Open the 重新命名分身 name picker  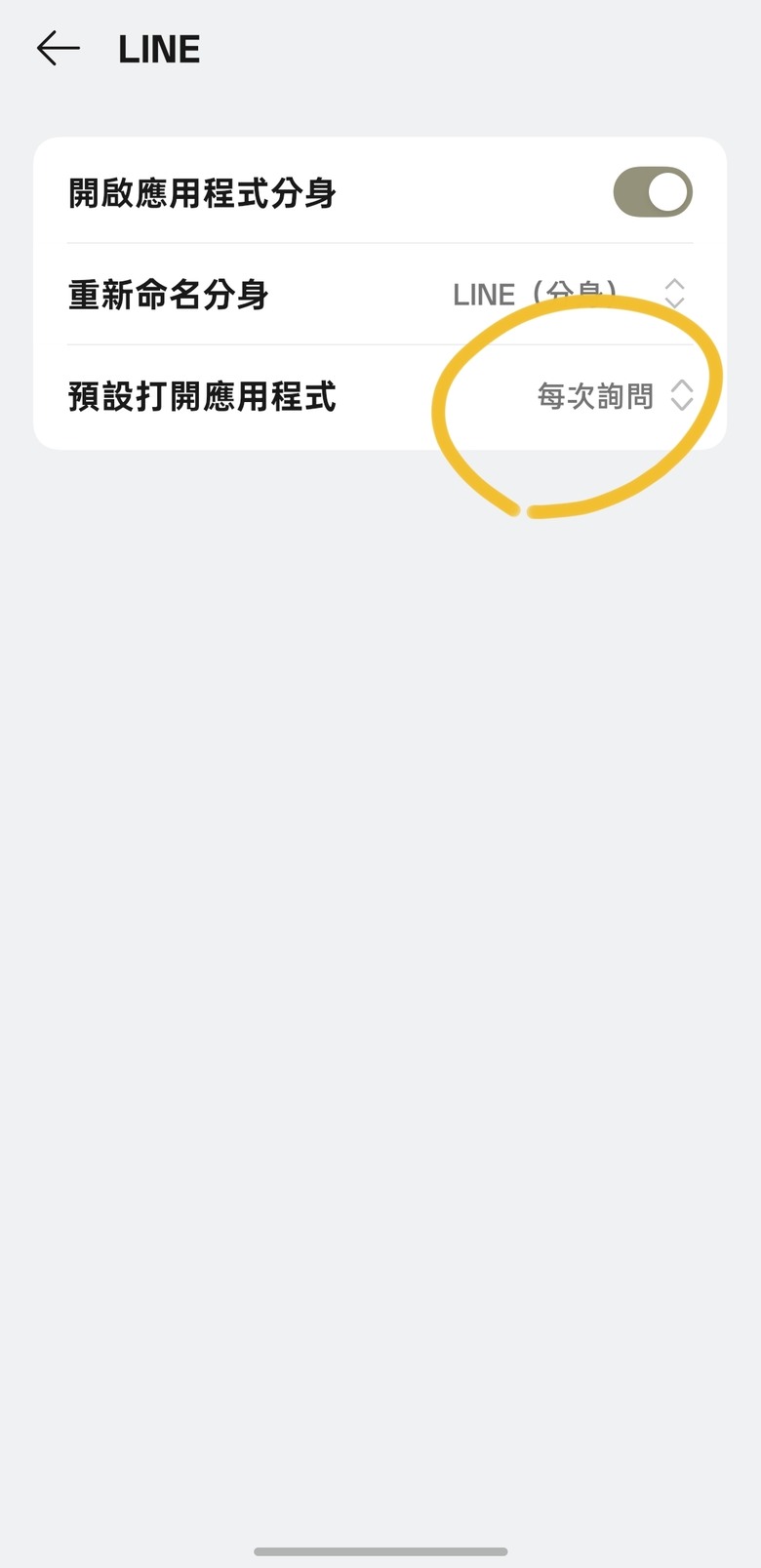tap(380, 294)
